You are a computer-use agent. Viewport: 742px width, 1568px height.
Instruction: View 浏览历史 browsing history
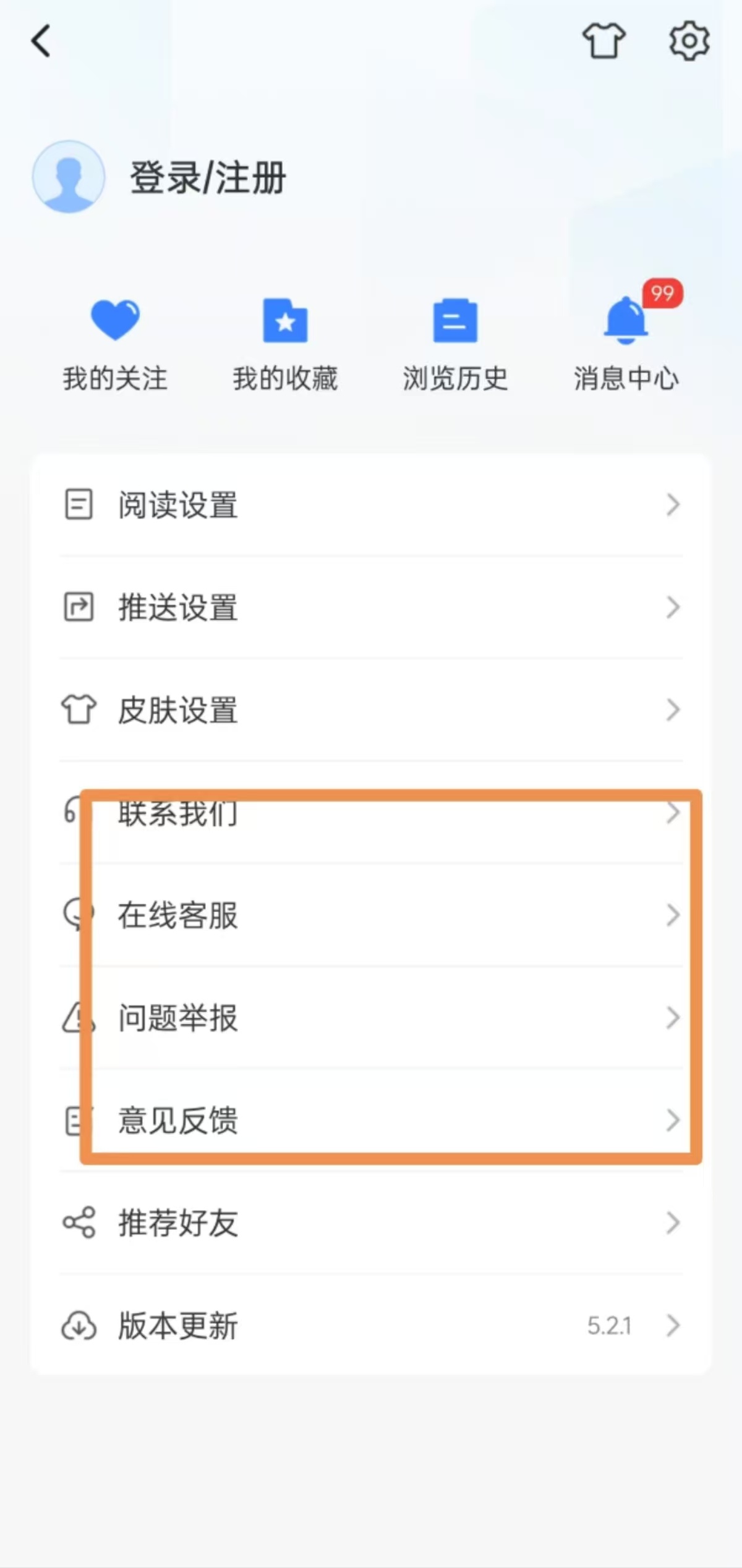click(x=455, y=344)
